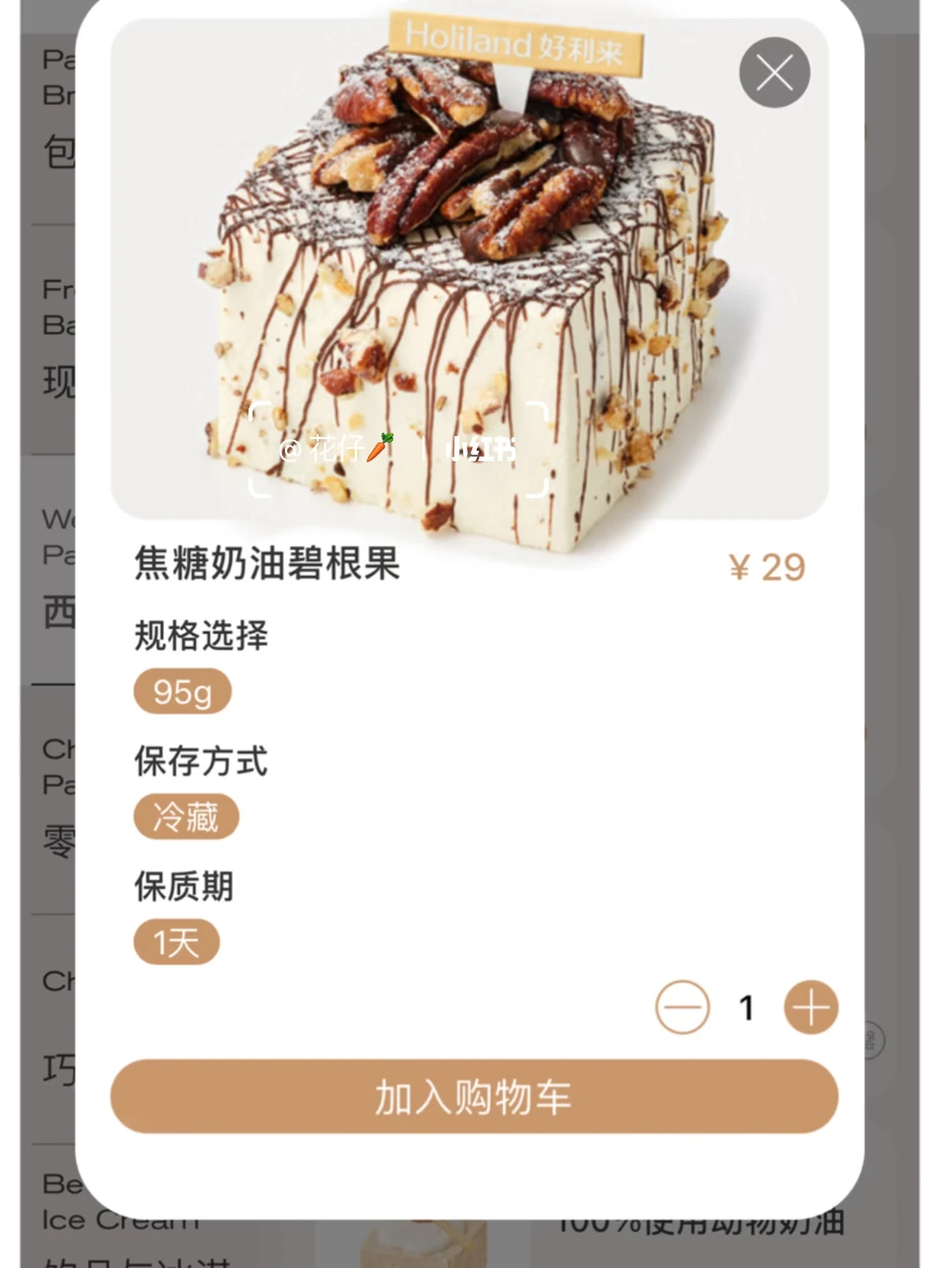Dismiss the product popup with the X icon
The width and height of the screenshot is (952, 1268).
pos(775,73)
